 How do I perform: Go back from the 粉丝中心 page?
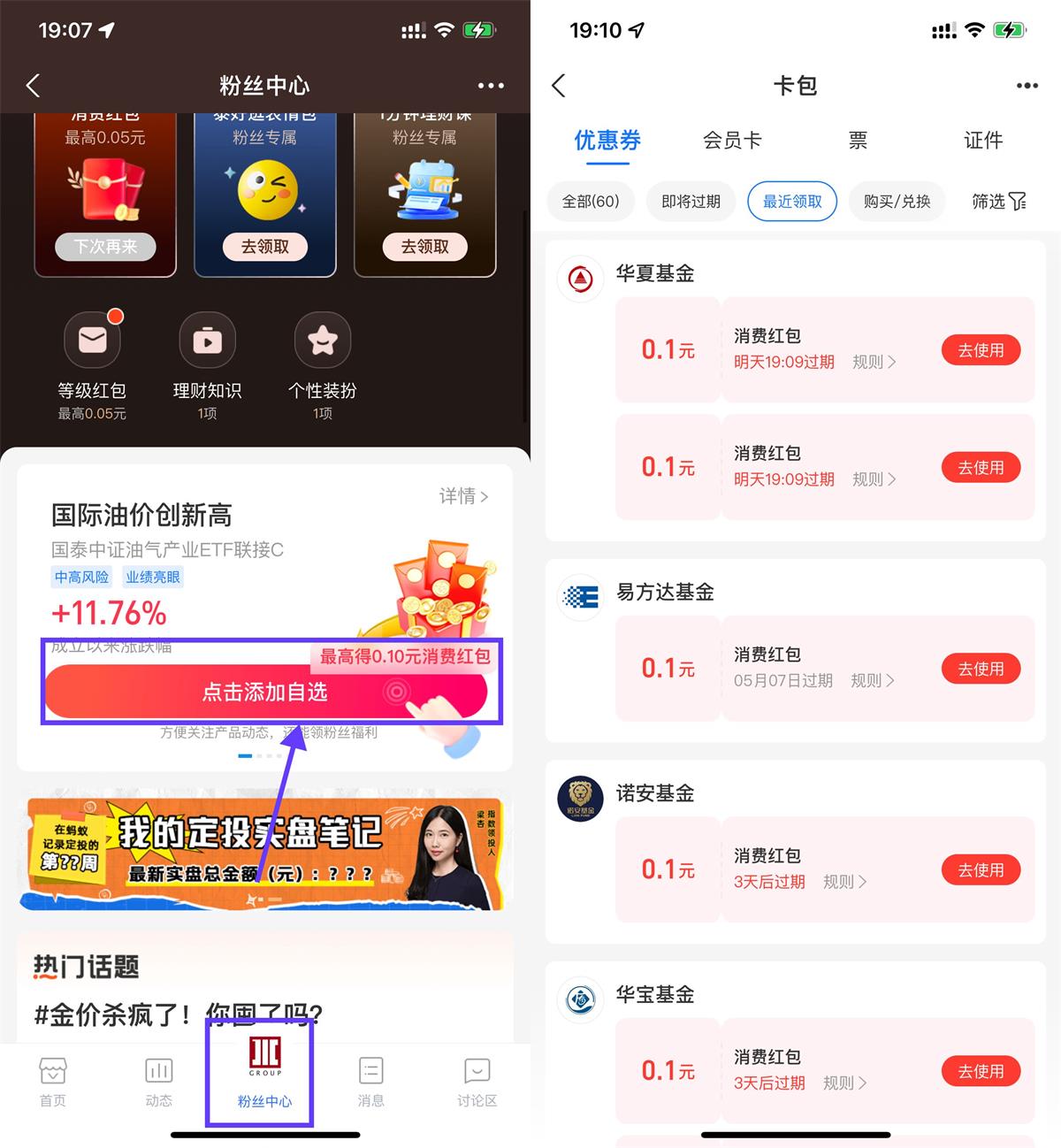(34, 86)
